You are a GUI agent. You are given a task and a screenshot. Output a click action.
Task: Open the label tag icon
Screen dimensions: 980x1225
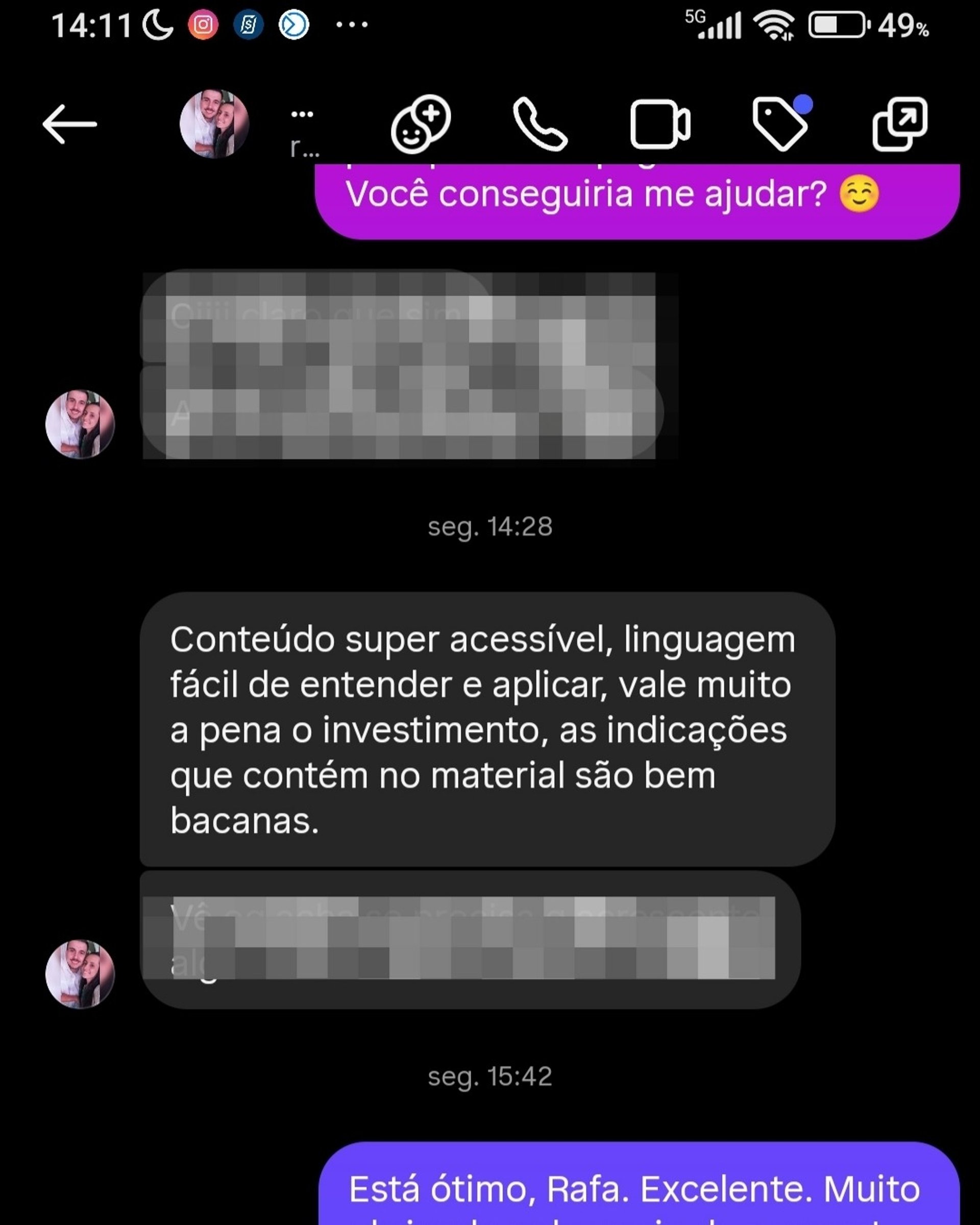pyautogui.click(x=780, y=124)
